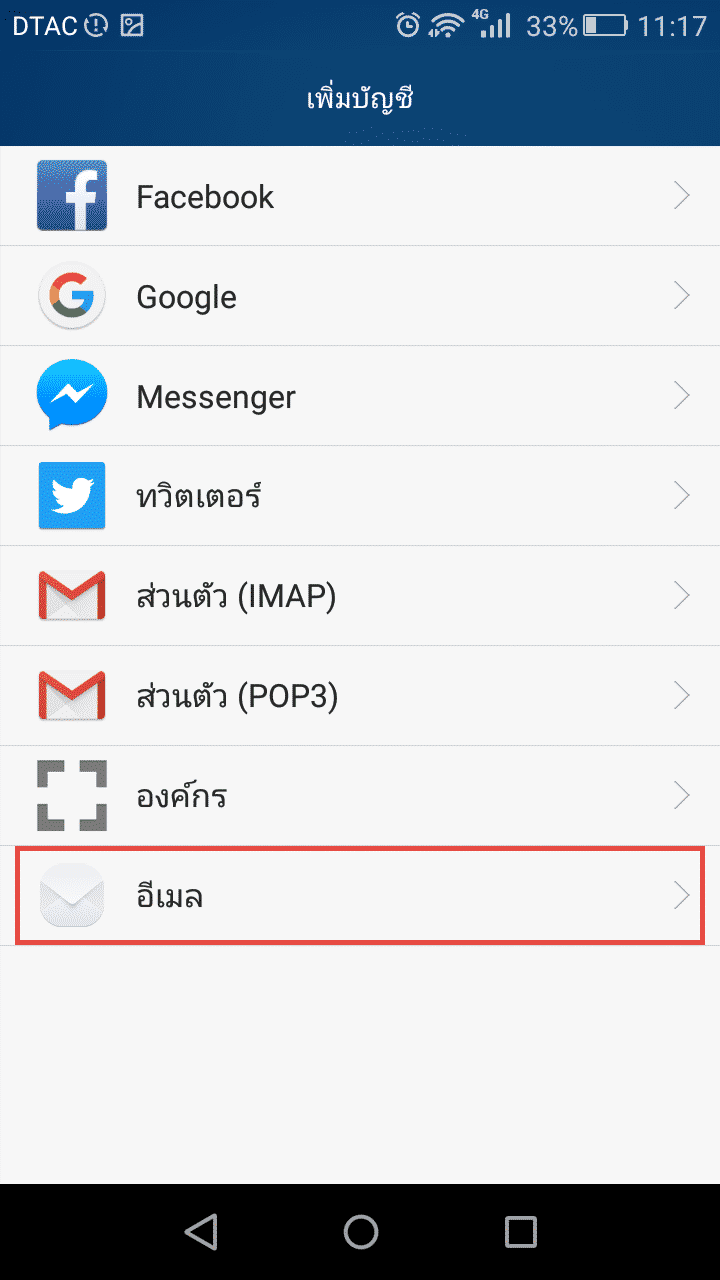Screen dimensions: 720x1280
Task: Open the ทวิตเตอร์ account option
Action: click(x=360, y=496)
